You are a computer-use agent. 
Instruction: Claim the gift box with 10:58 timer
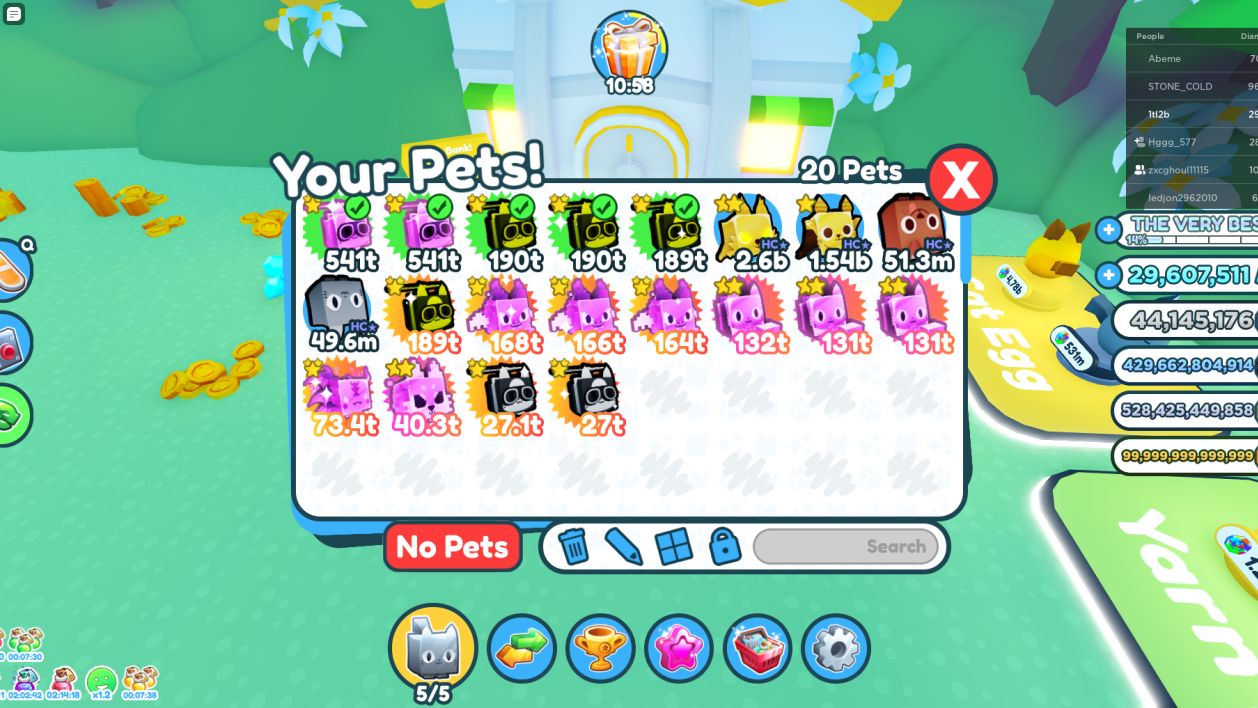[628, 48]
